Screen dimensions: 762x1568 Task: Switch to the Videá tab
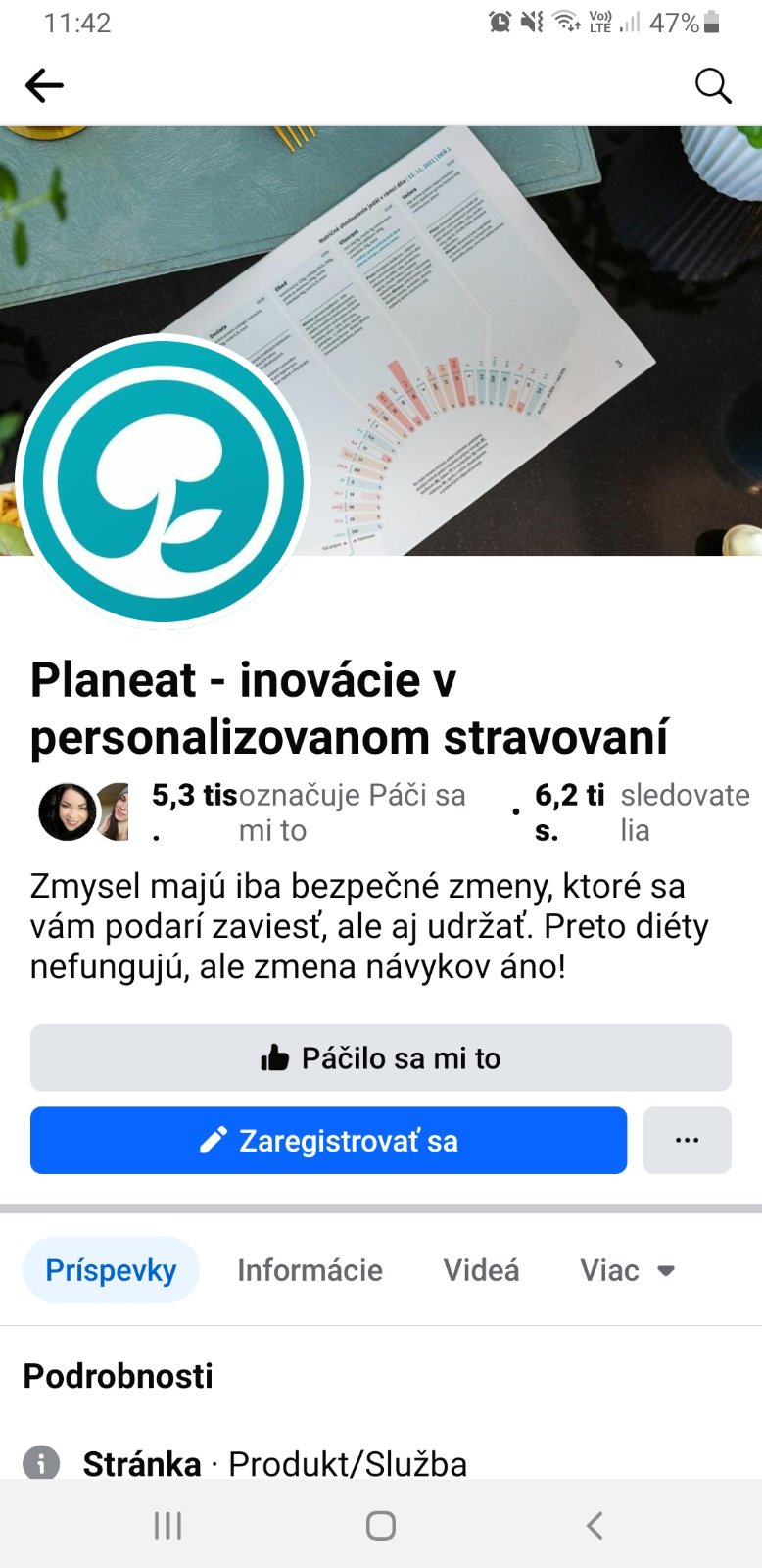(481, 1270)
